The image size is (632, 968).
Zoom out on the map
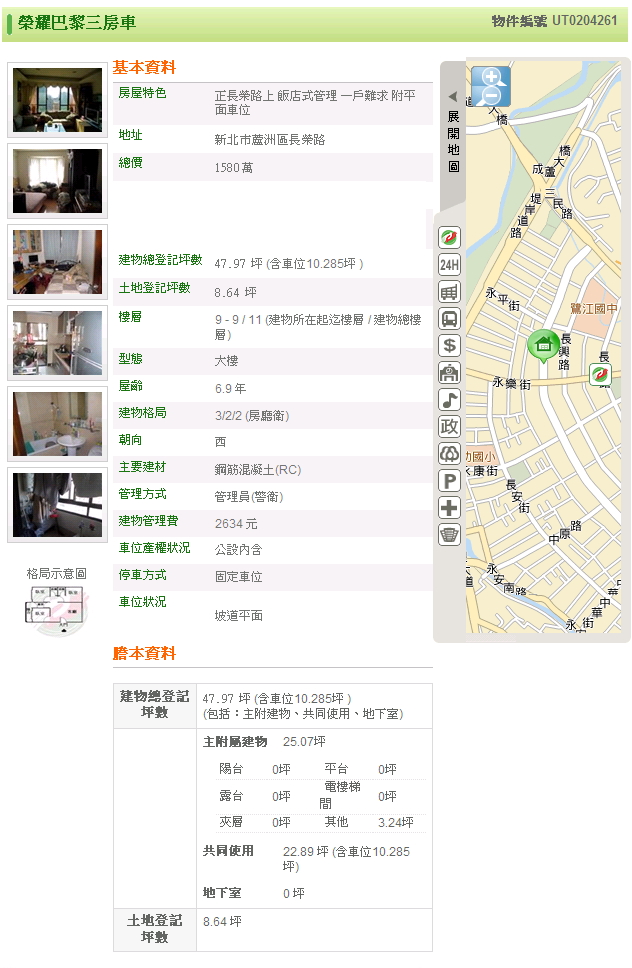pyautogui.click(x=490, y=96)
